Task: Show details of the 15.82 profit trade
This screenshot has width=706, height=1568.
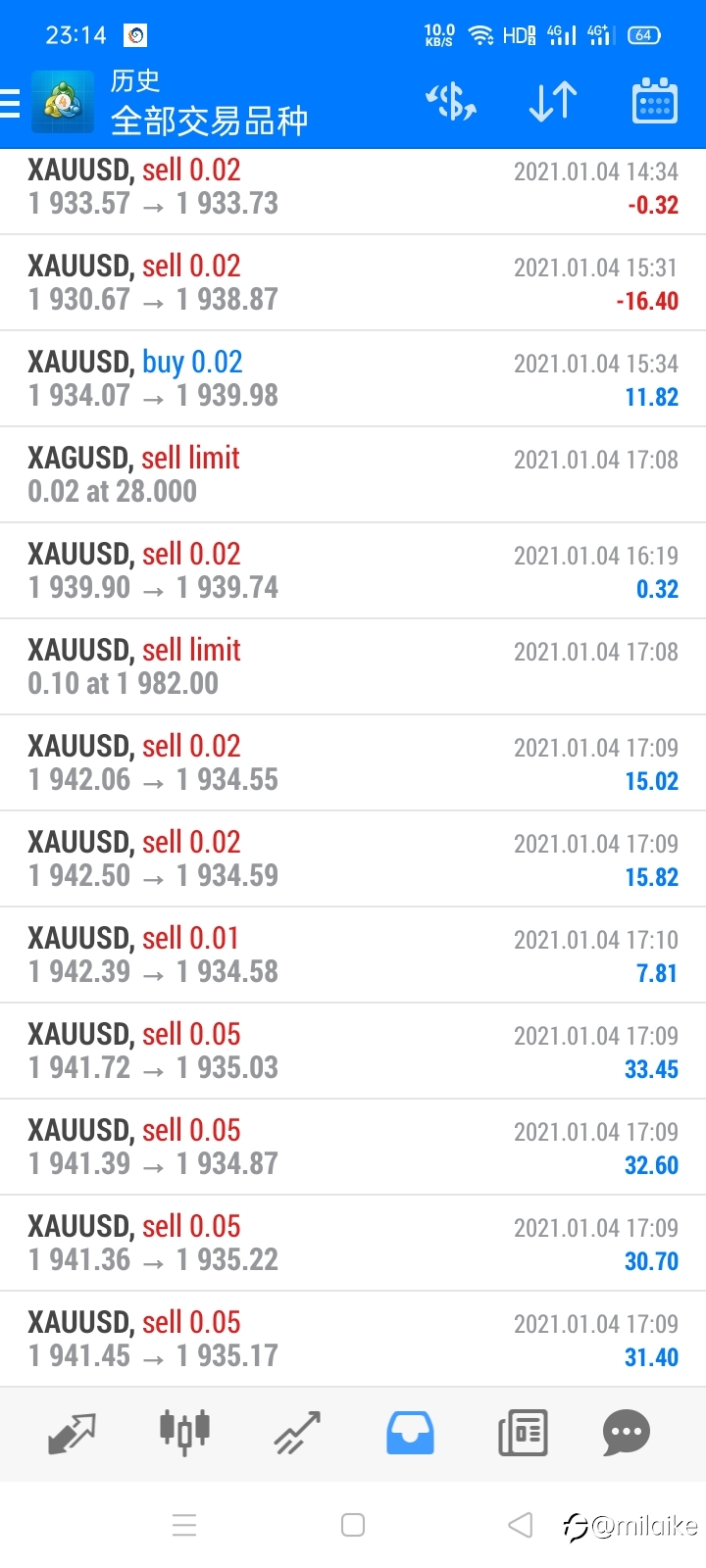Action: 353,858
